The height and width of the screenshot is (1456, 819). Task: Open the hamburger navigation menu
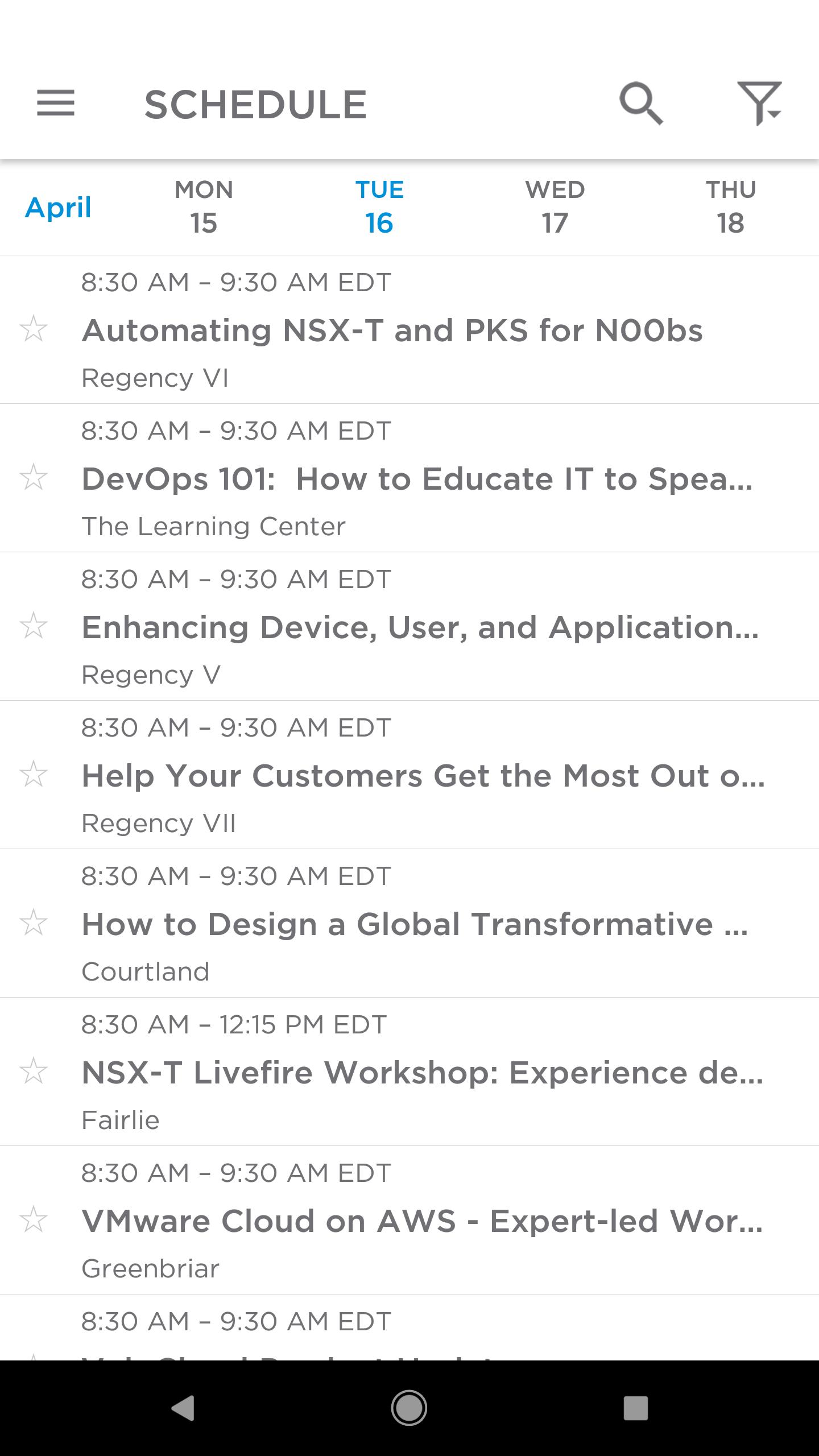[x=55, y=104]
